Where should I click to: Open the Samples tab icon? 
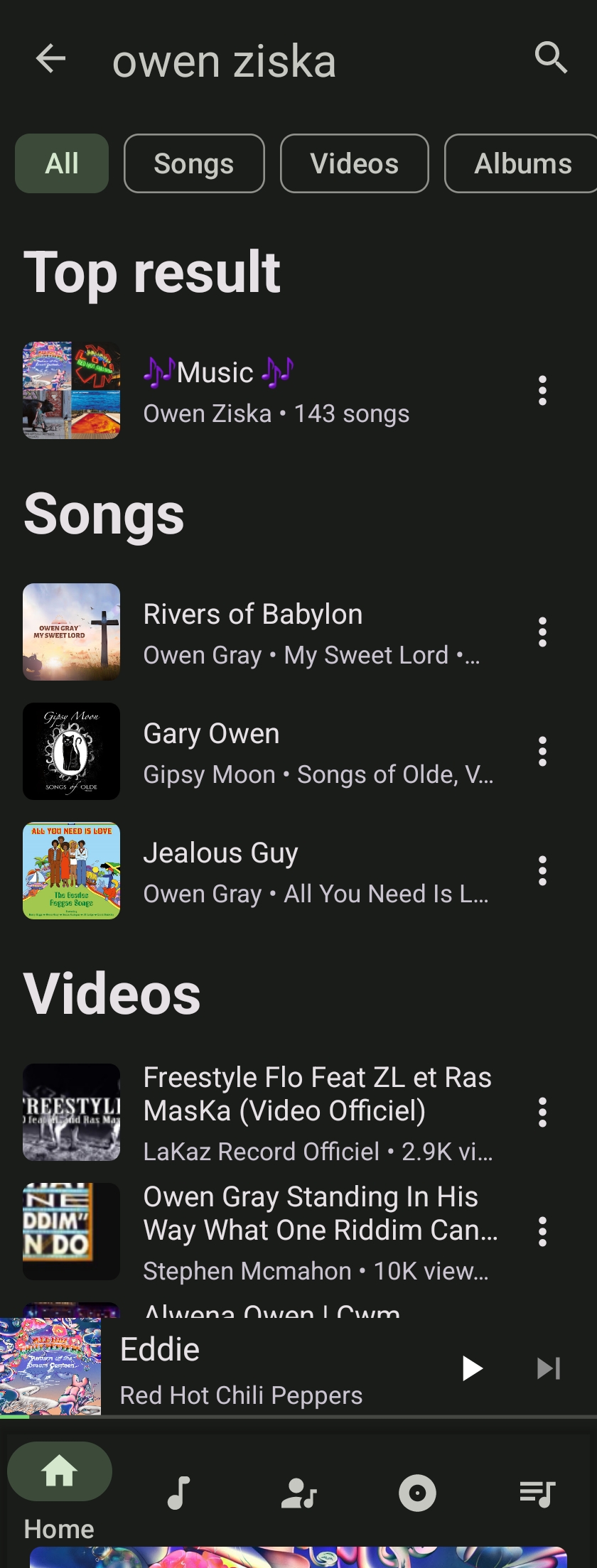click(x=178, y=1493)
